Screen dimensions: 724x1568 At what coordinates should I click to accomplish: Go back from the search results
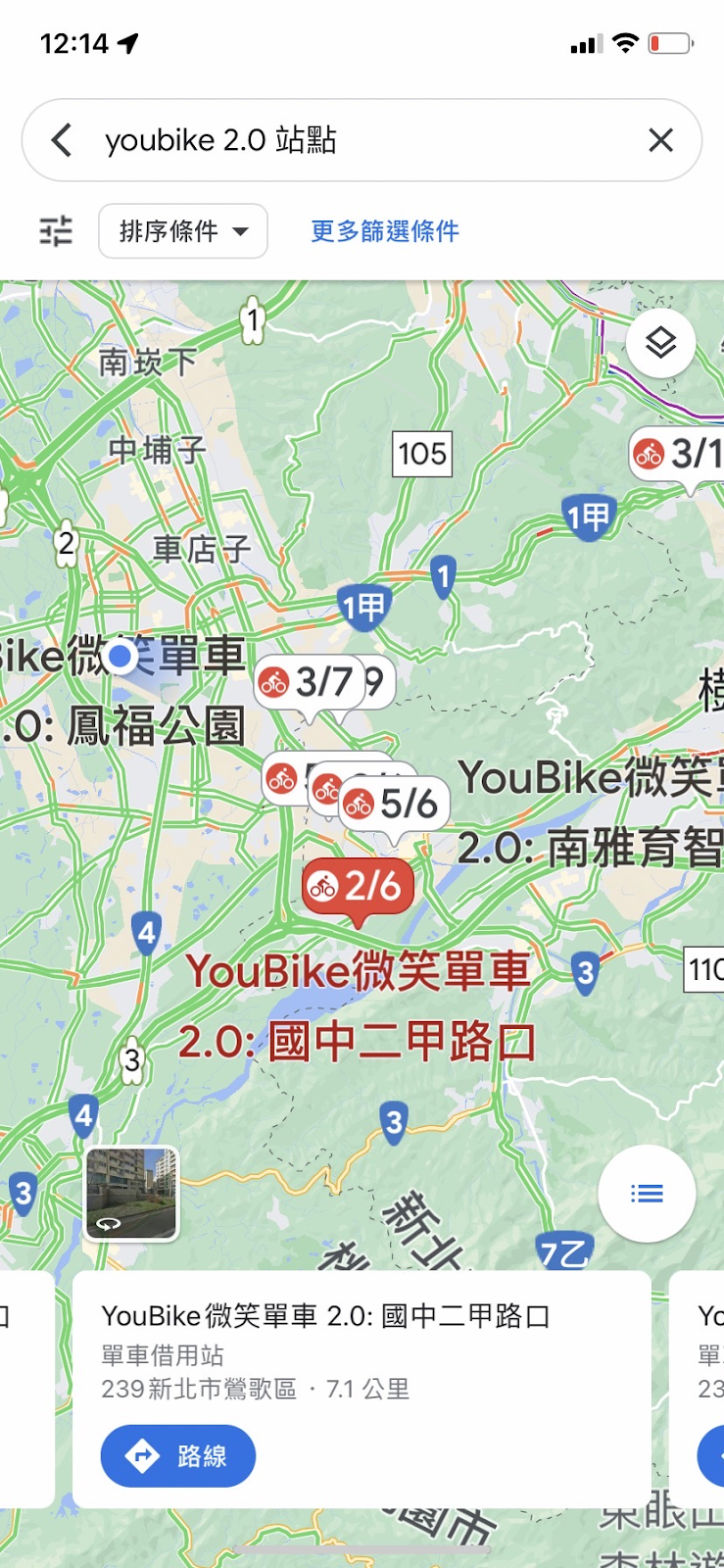62,140
